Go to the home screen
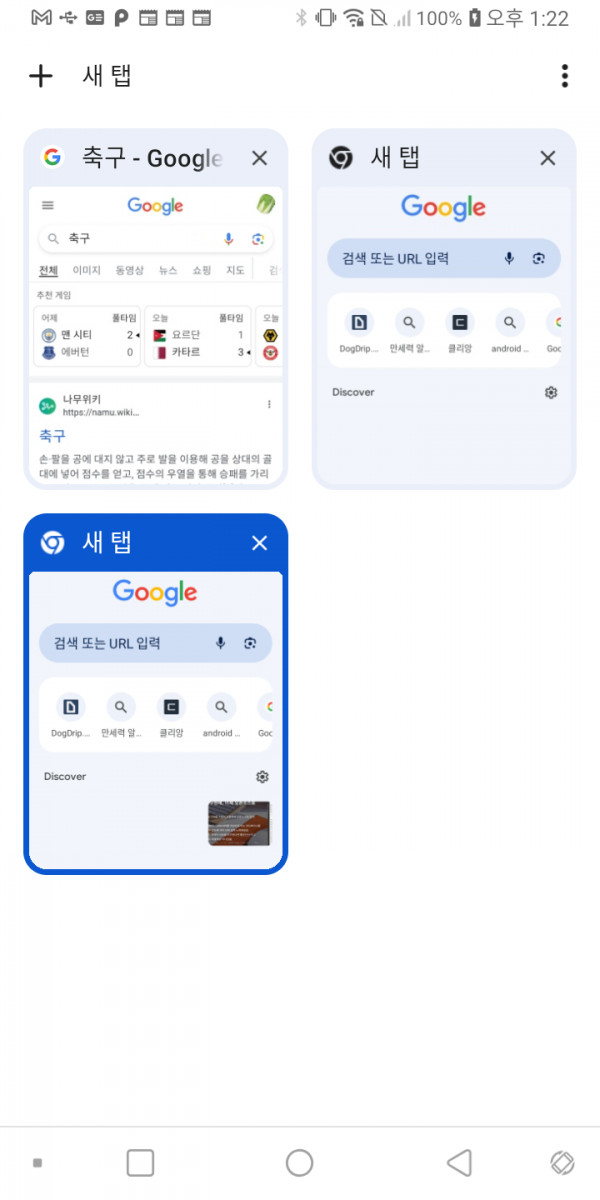Screen dimensions: 600x1200 tap(299, 1162)
